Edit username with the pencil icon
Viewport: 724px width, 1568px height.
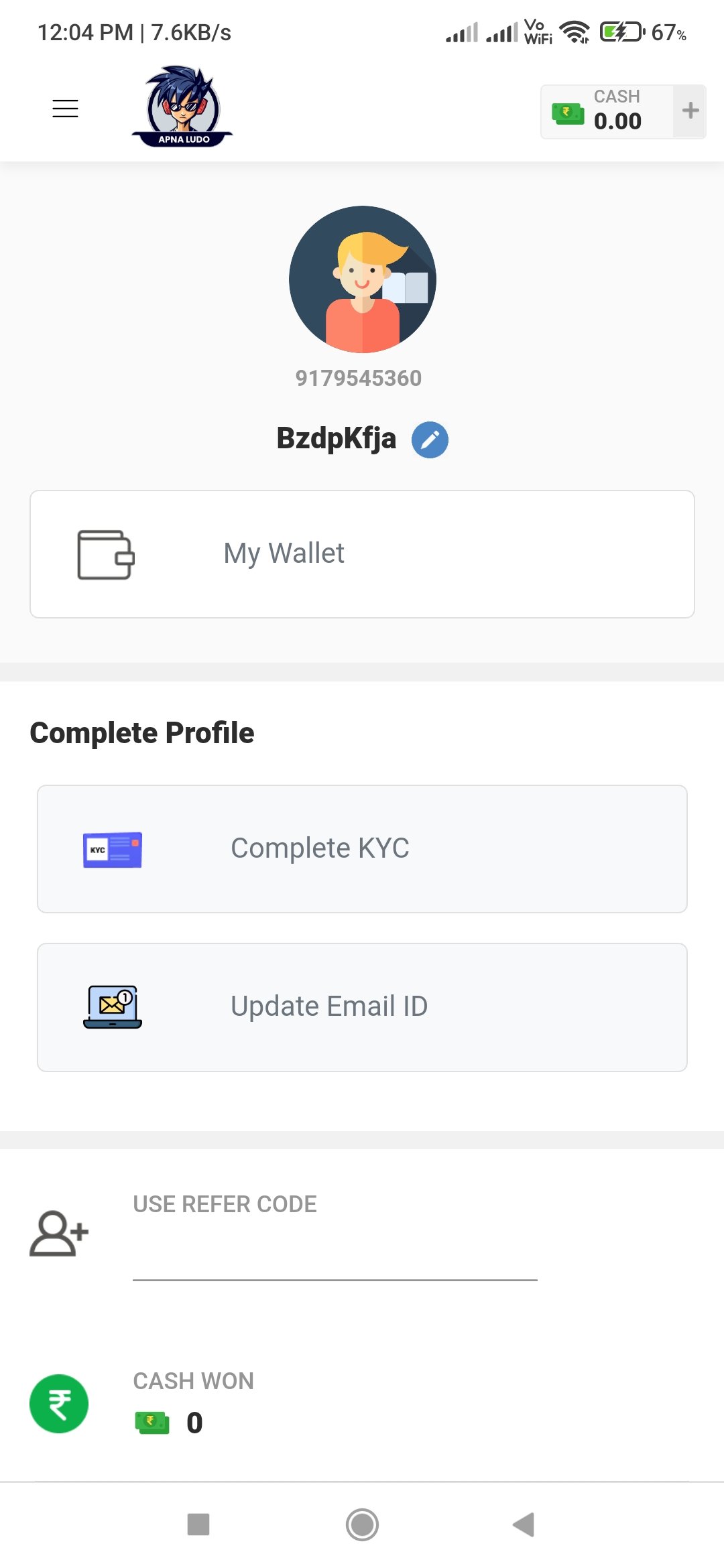coord(430,440)
